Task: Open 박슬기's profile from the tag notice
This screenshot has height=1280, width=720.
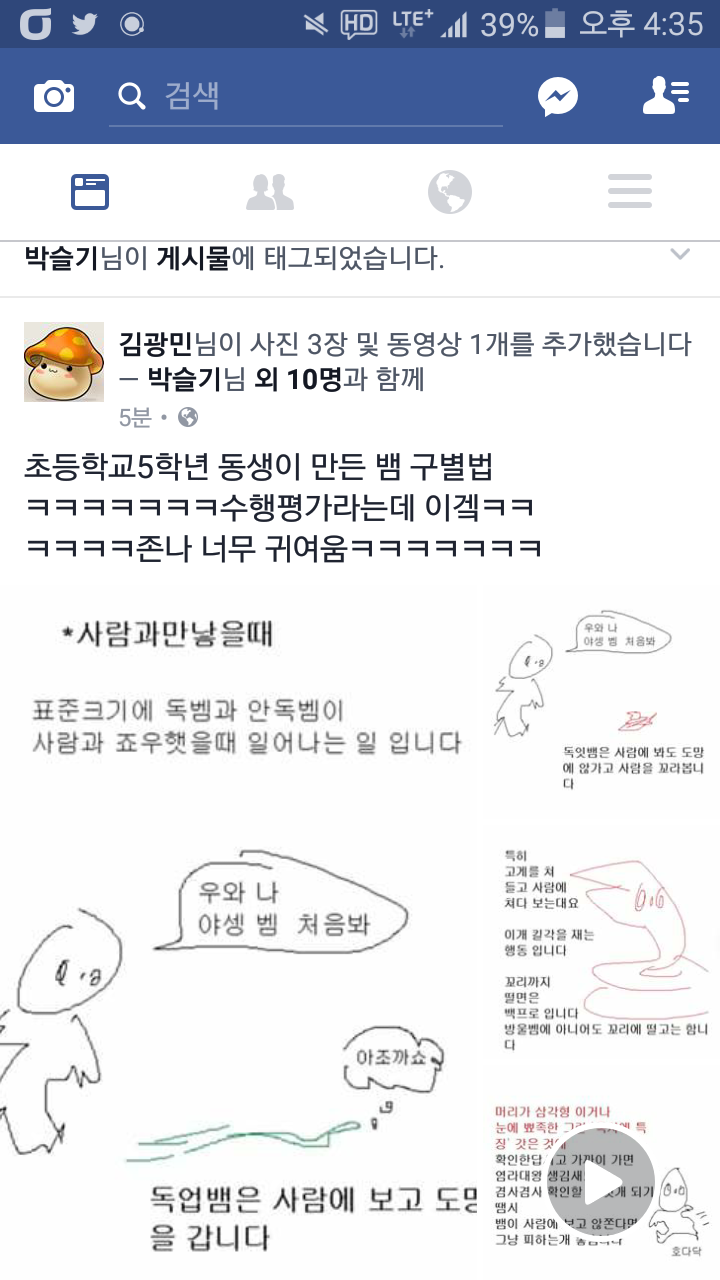Action: 60,259
